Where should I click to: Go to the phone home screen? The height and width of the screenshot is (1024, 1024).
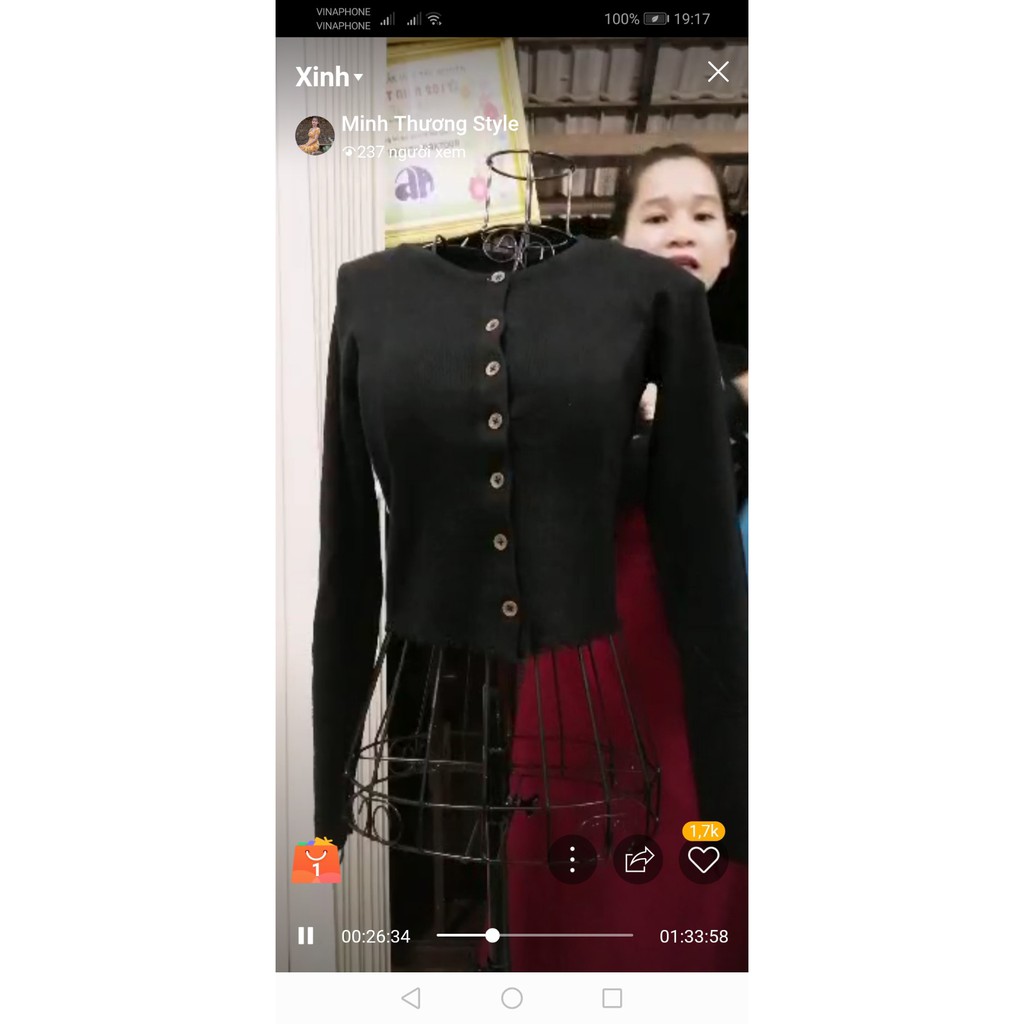[x=512, y=998]
